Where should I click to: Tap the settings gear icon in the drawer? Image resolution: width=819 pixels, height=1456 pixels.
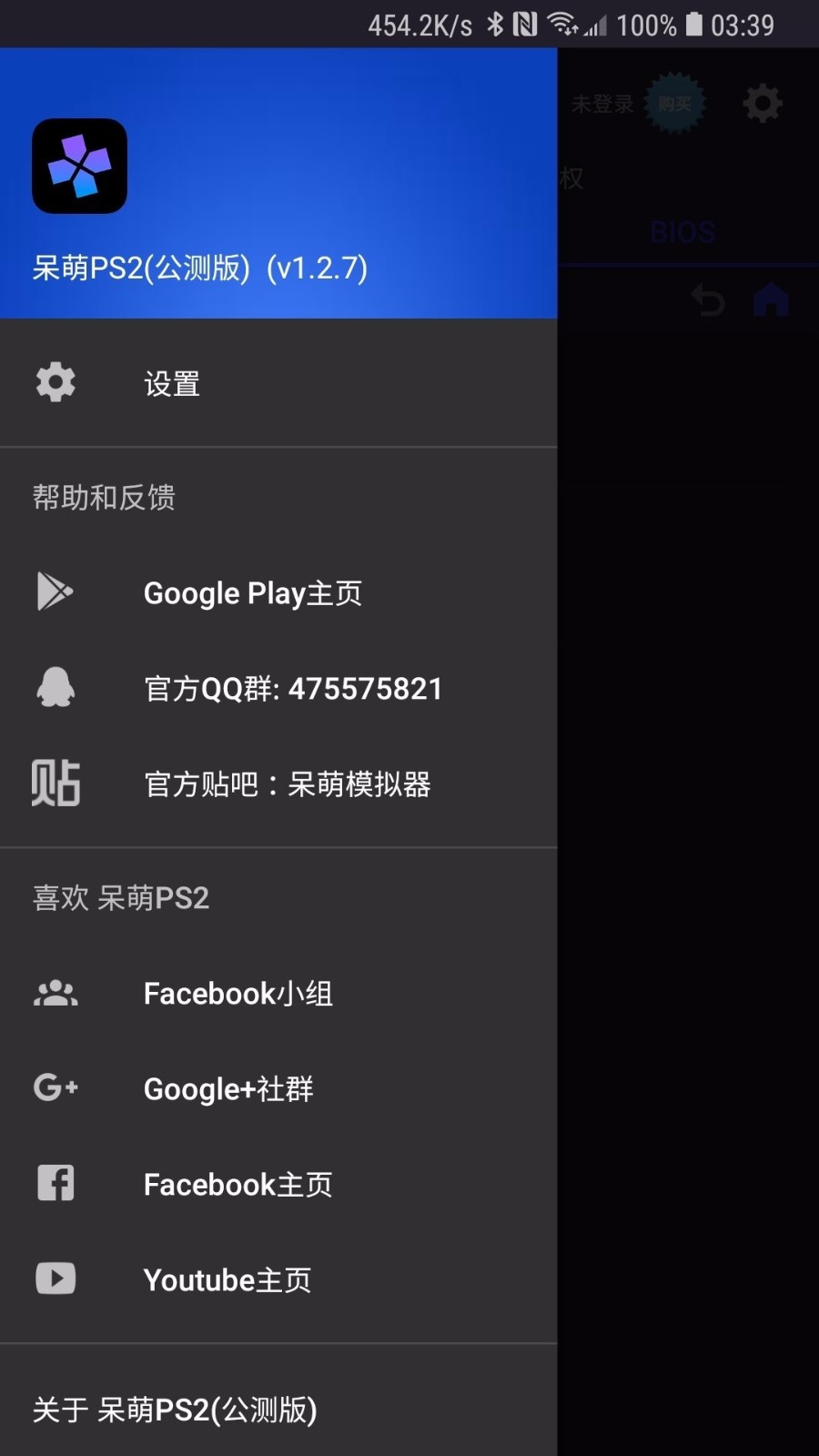55,382
